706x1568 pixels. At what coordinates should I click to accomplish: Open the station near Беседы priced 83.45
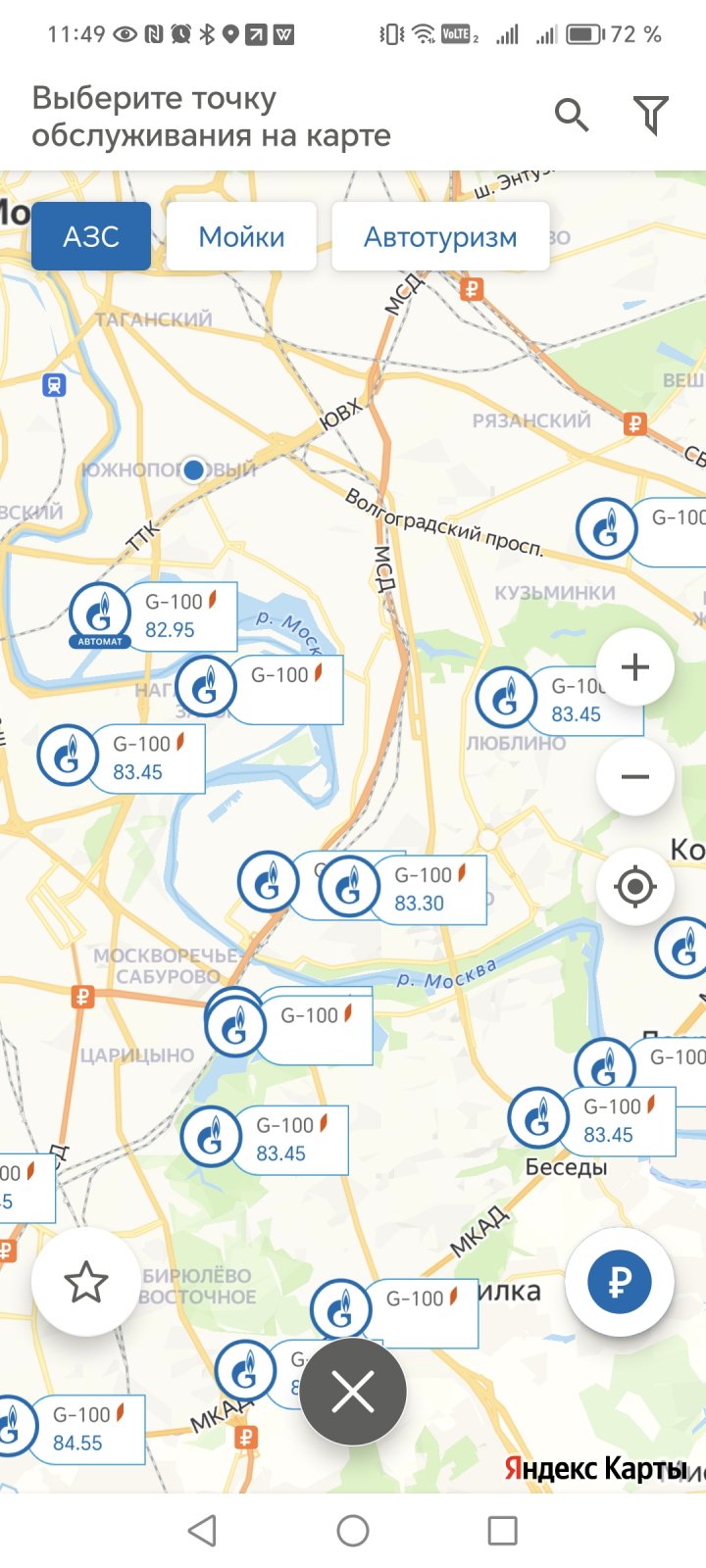tap(591, 1120)
